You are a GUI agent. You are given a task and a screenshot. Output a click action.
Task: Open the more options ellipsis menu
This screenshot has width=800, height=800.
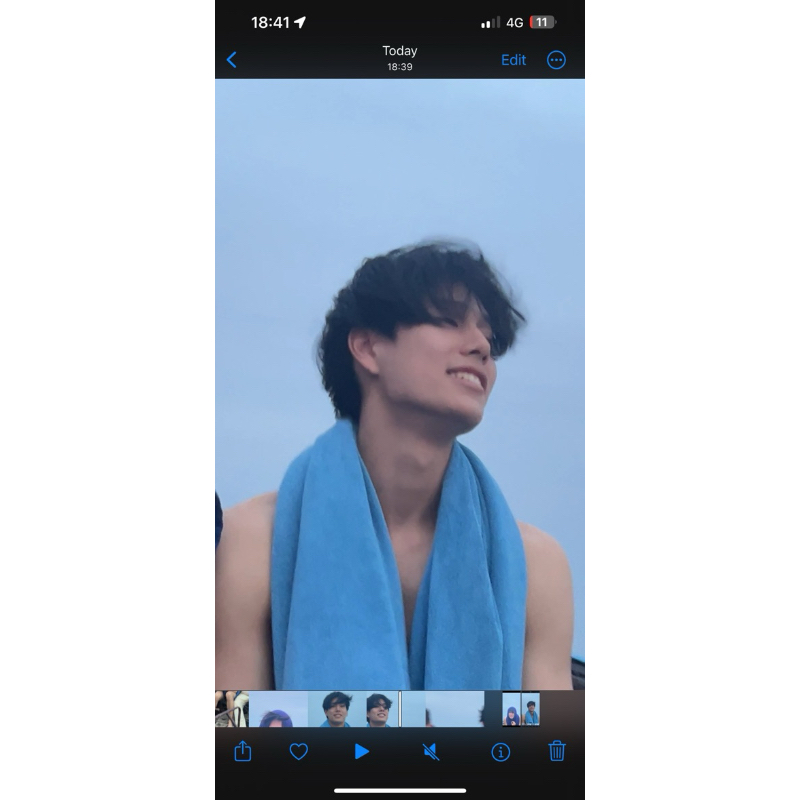pos(557,60)
